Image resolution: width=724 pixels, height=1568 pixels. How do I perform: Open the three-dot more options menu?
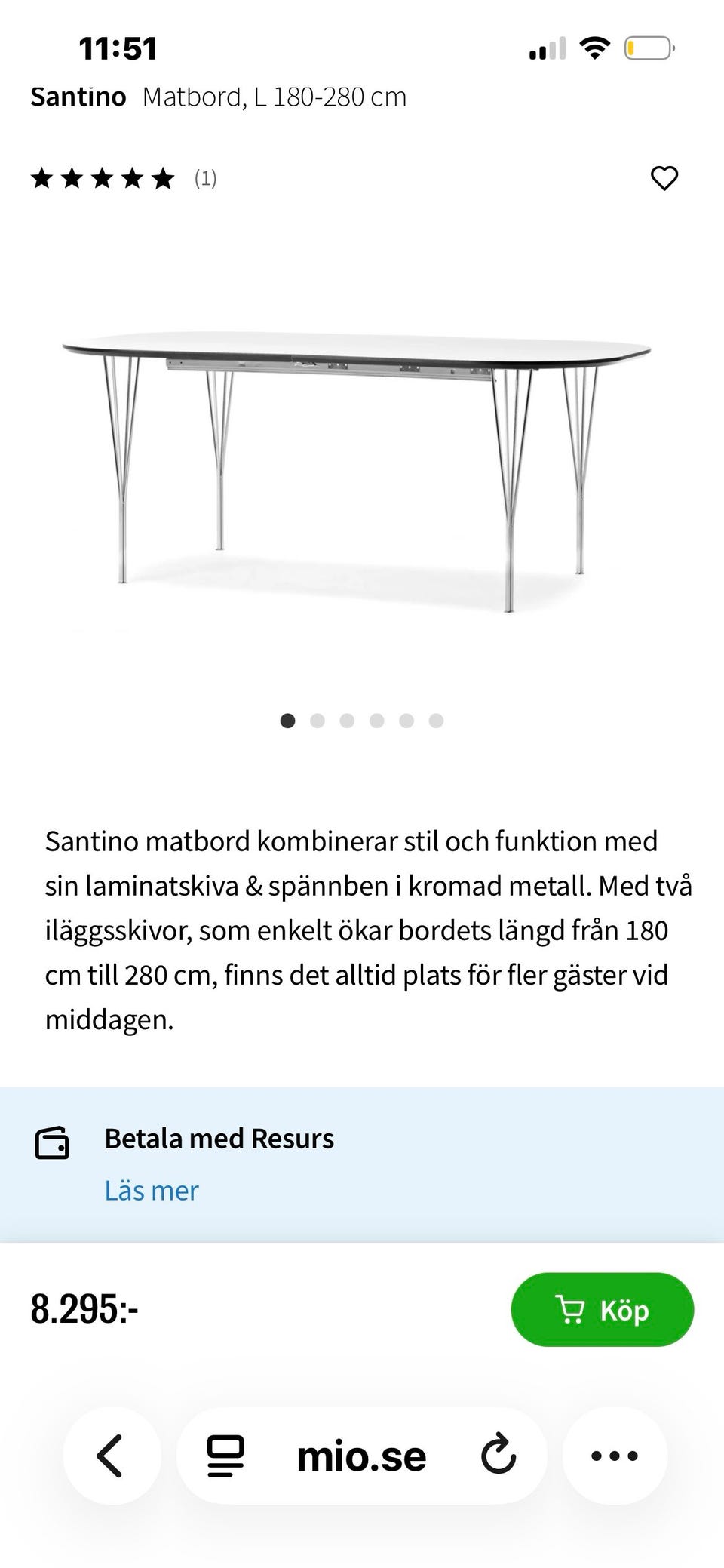(x=614, y=1456)
